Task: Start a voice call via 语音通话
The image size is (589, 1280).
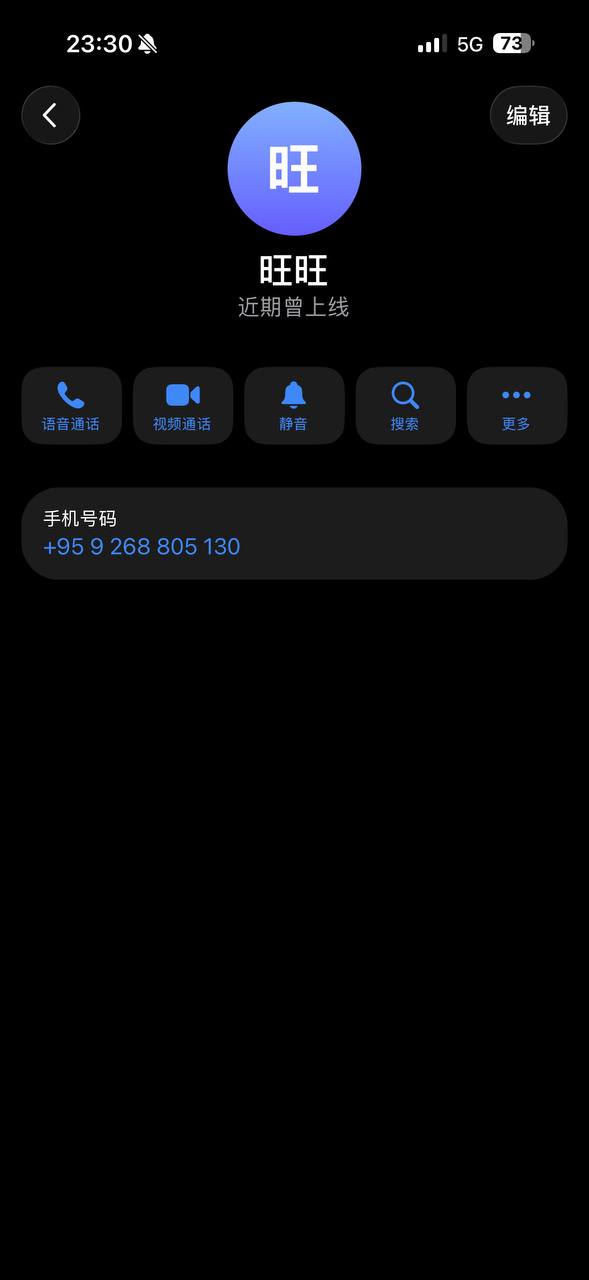Action: pyautogui.click(x=71, y=405)
